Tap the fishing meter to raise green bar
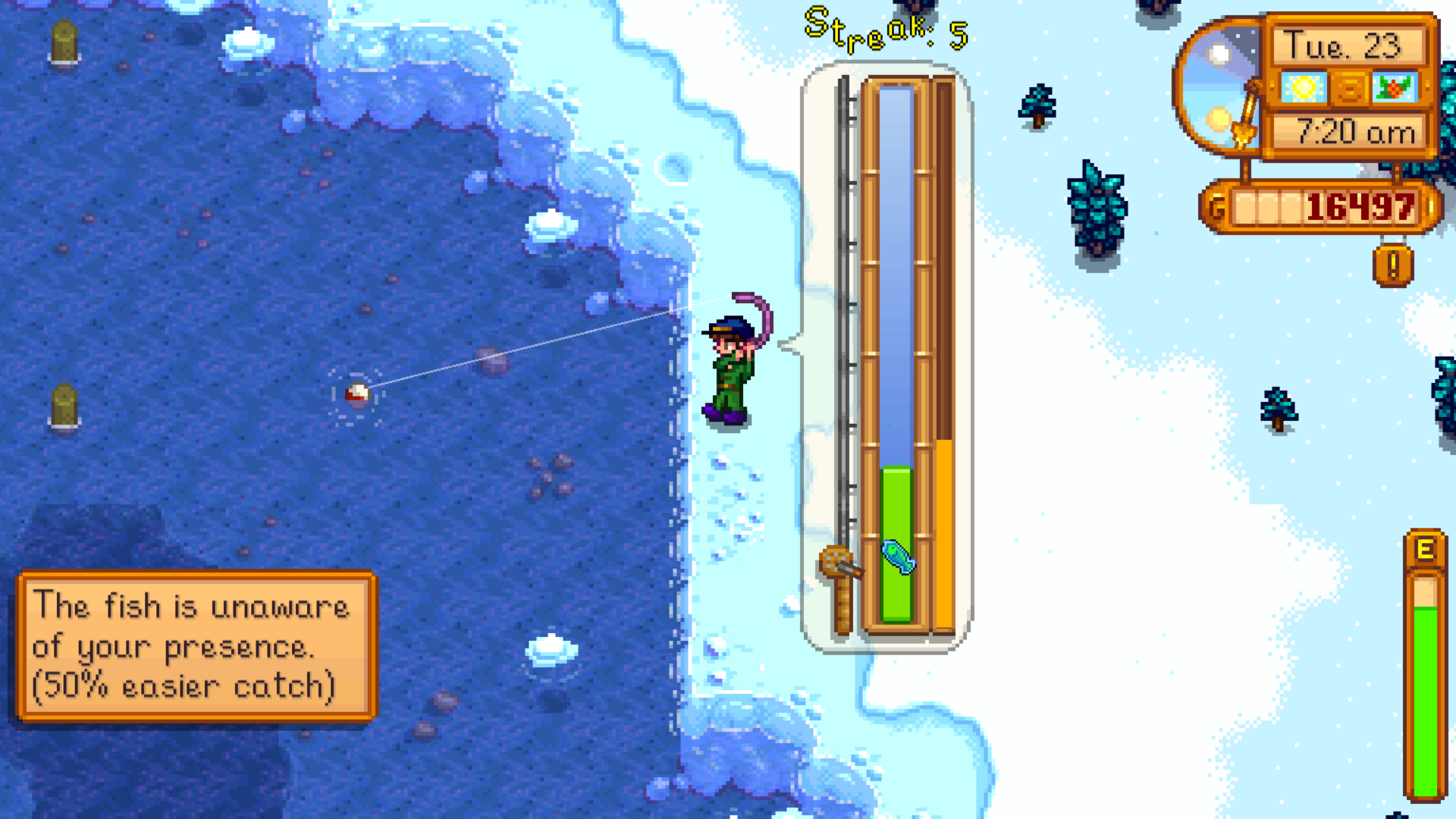 click(x=896, y=356)
